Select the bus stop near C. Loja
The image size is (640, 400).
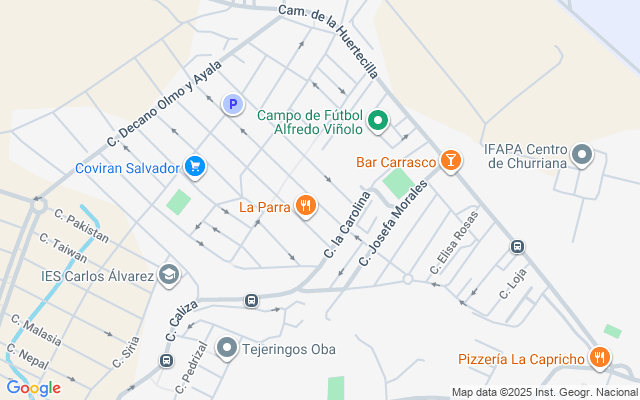(517, 246)
